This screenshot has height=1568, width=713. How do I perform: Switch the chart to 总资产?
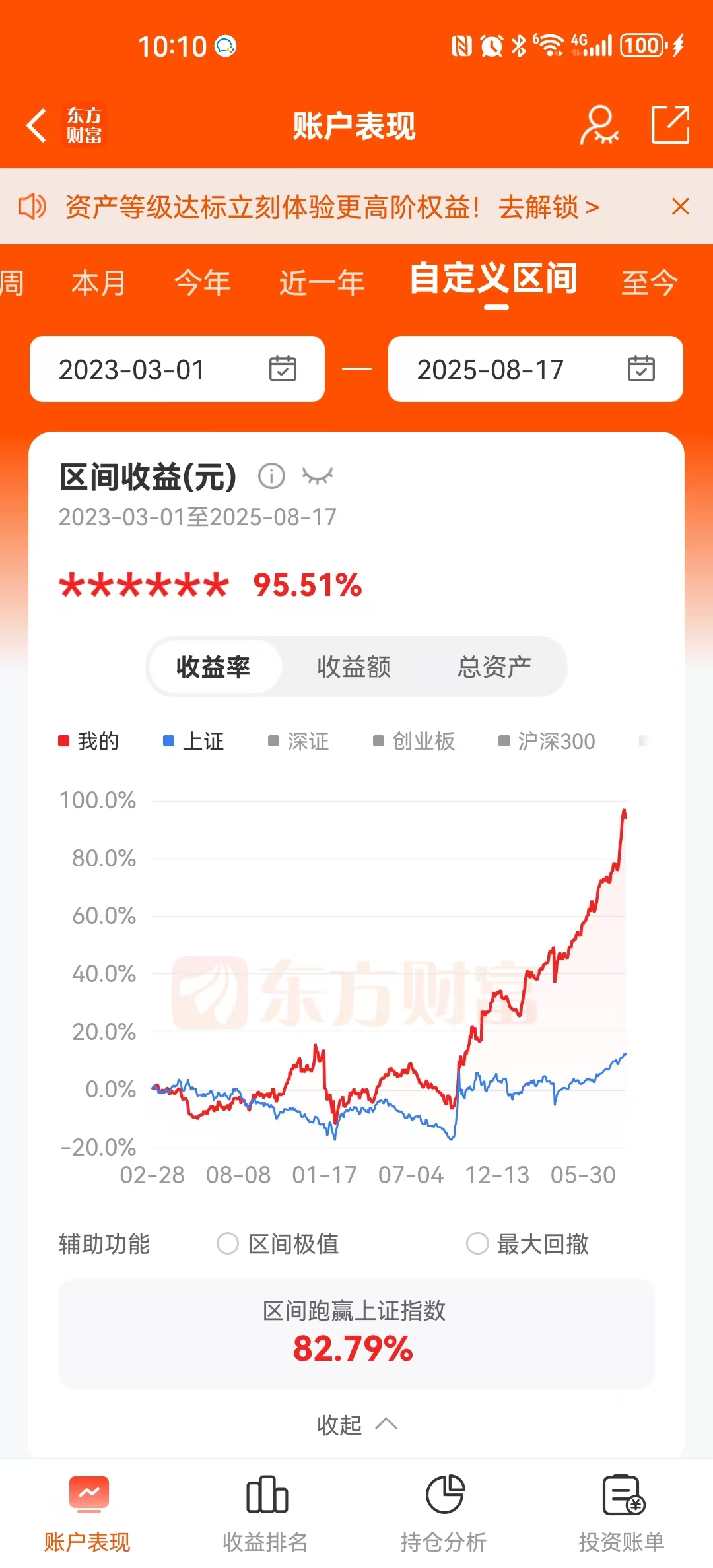click(x=494, y=667)
